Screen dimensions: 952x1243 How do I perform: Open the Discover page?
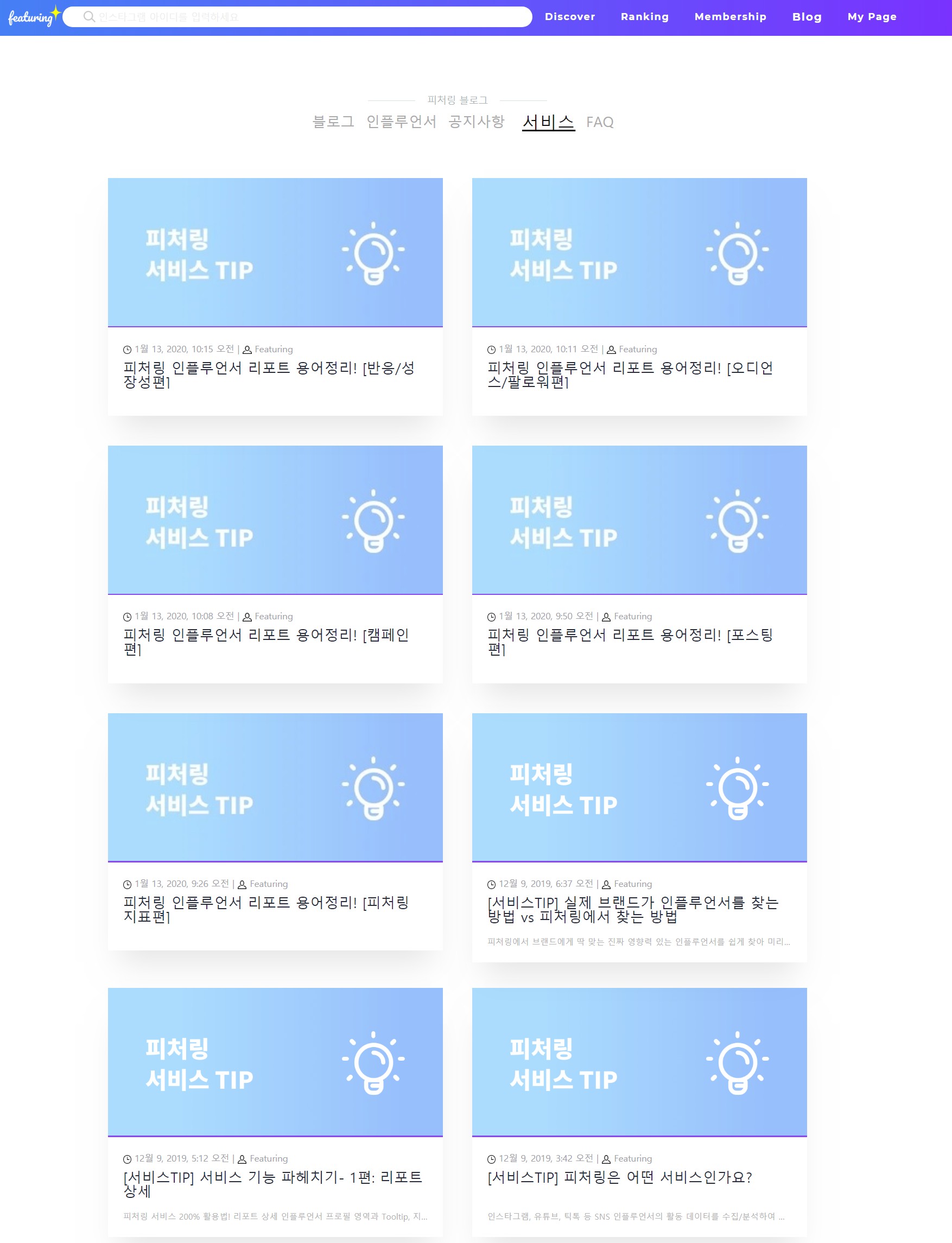tap(569, 17)
